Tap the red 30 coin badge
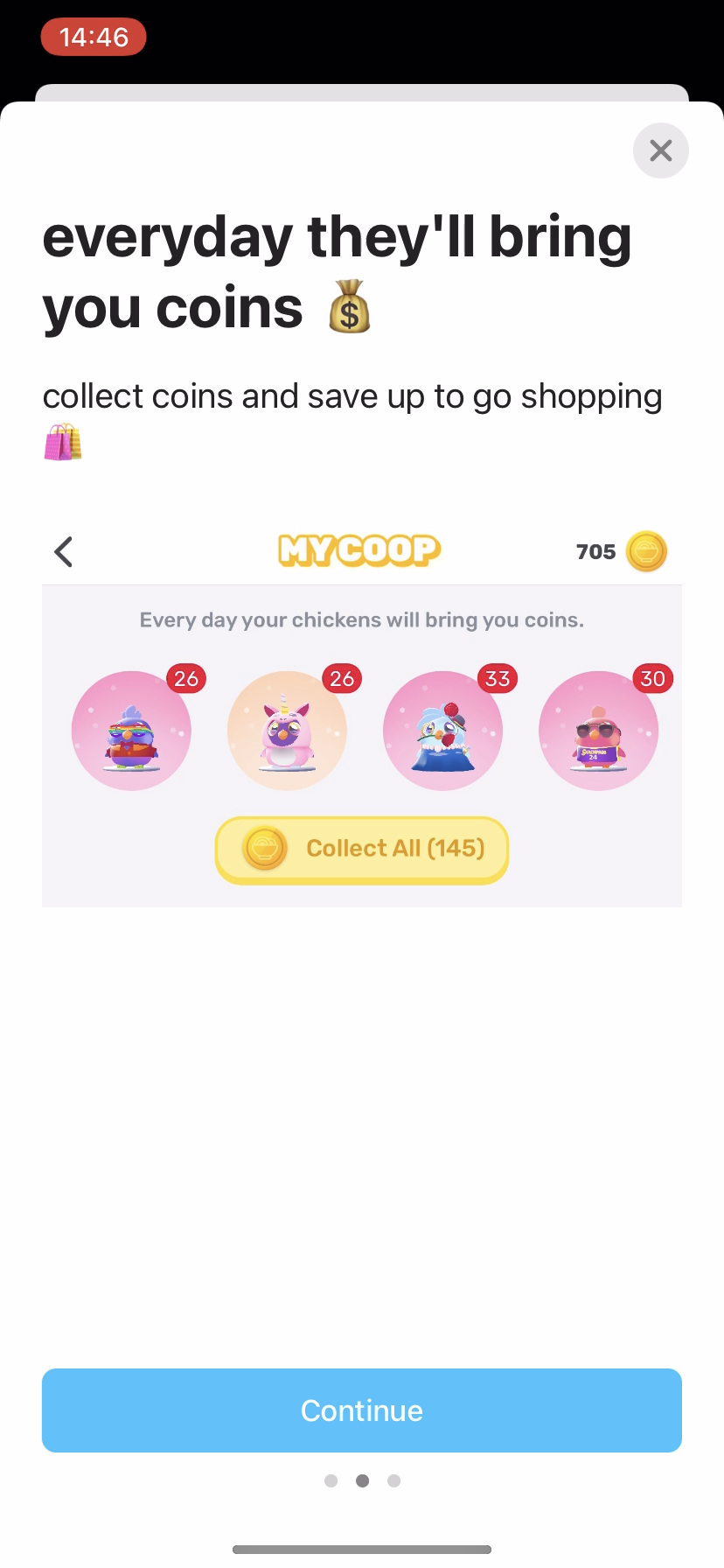Viewport: 724px width, 1568px height. [652, 678]
